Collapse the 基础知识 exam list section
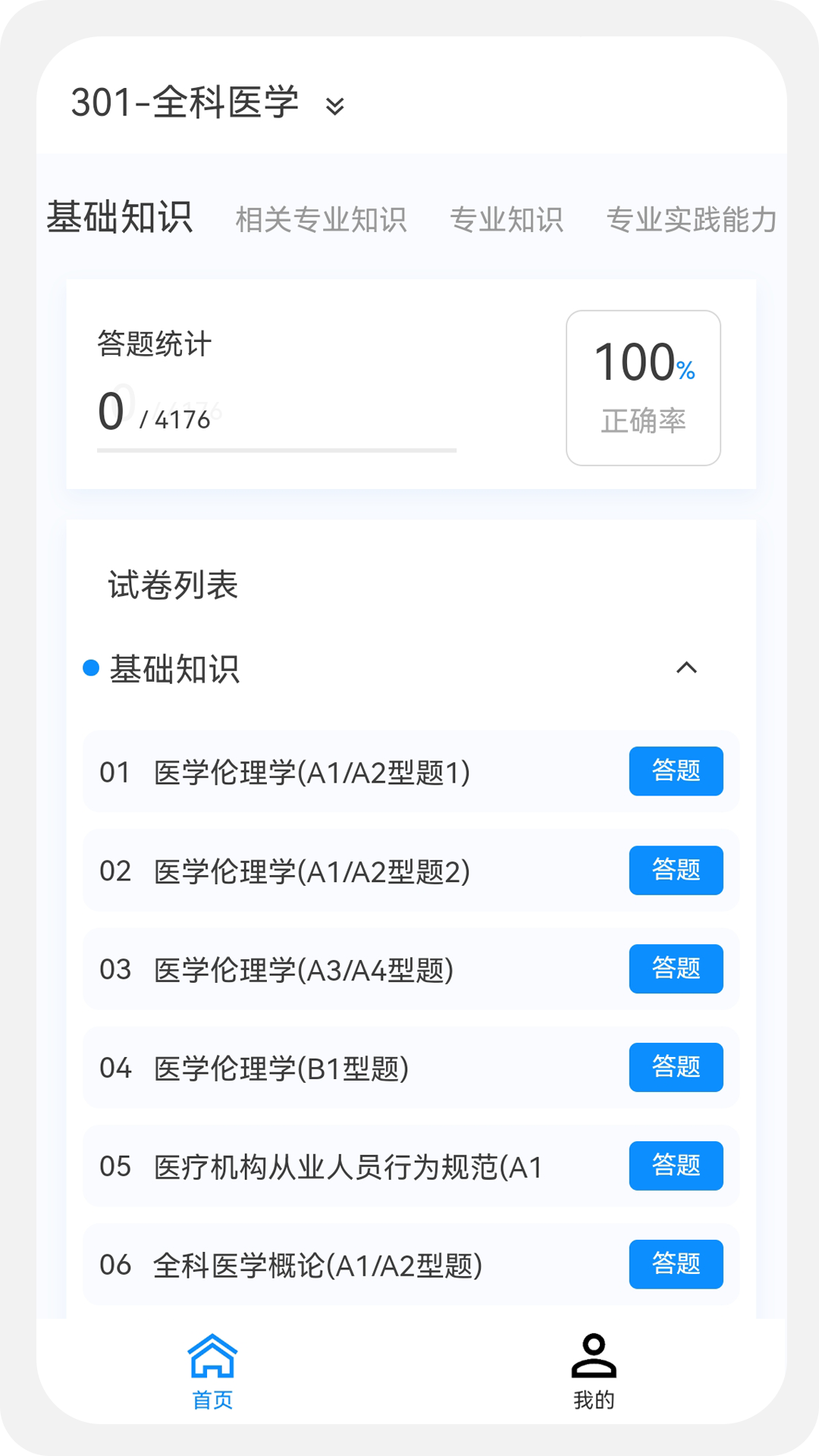Screen dimensions: 819x1456 [x=689, y=668]
